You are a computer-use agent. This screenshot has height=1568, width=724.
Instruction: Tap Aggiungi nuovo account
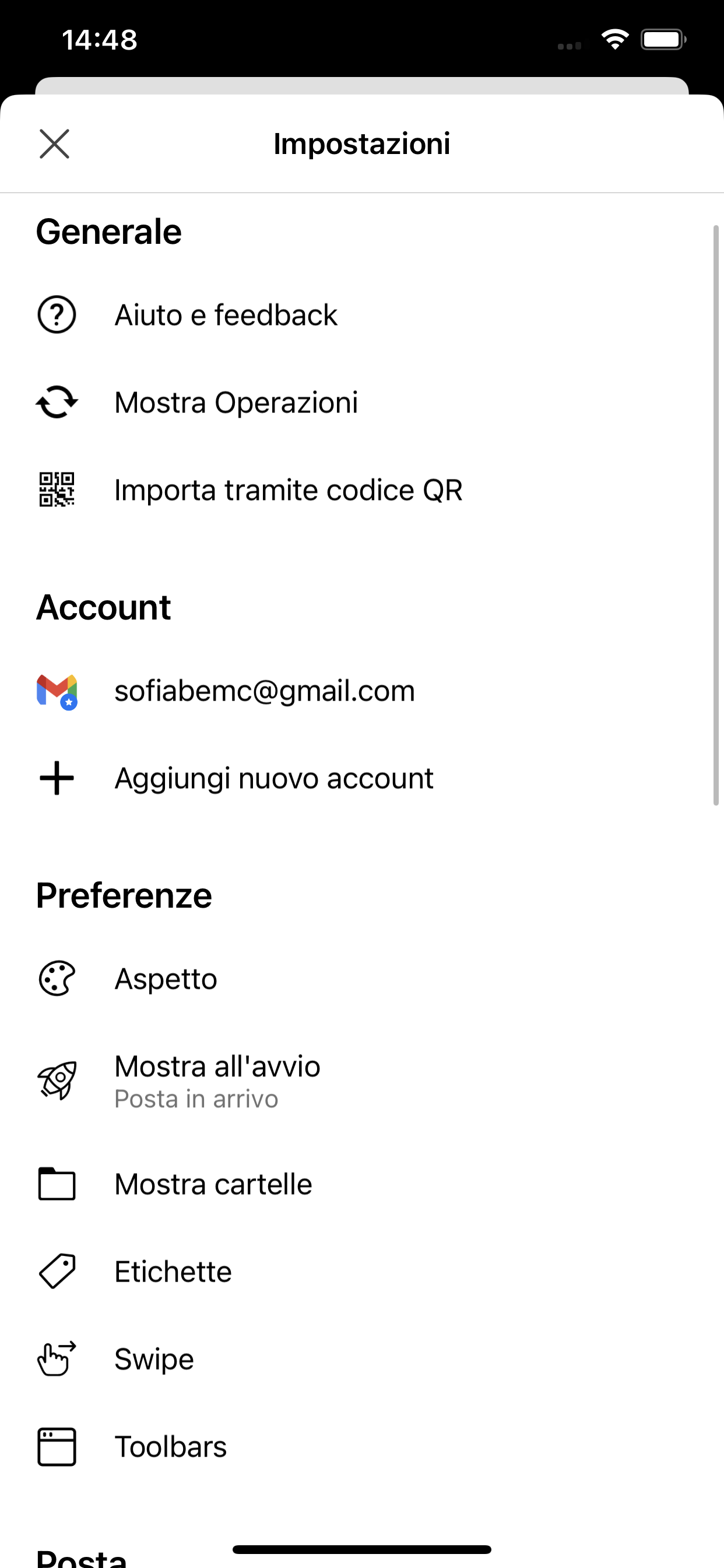tap(362, 779)
